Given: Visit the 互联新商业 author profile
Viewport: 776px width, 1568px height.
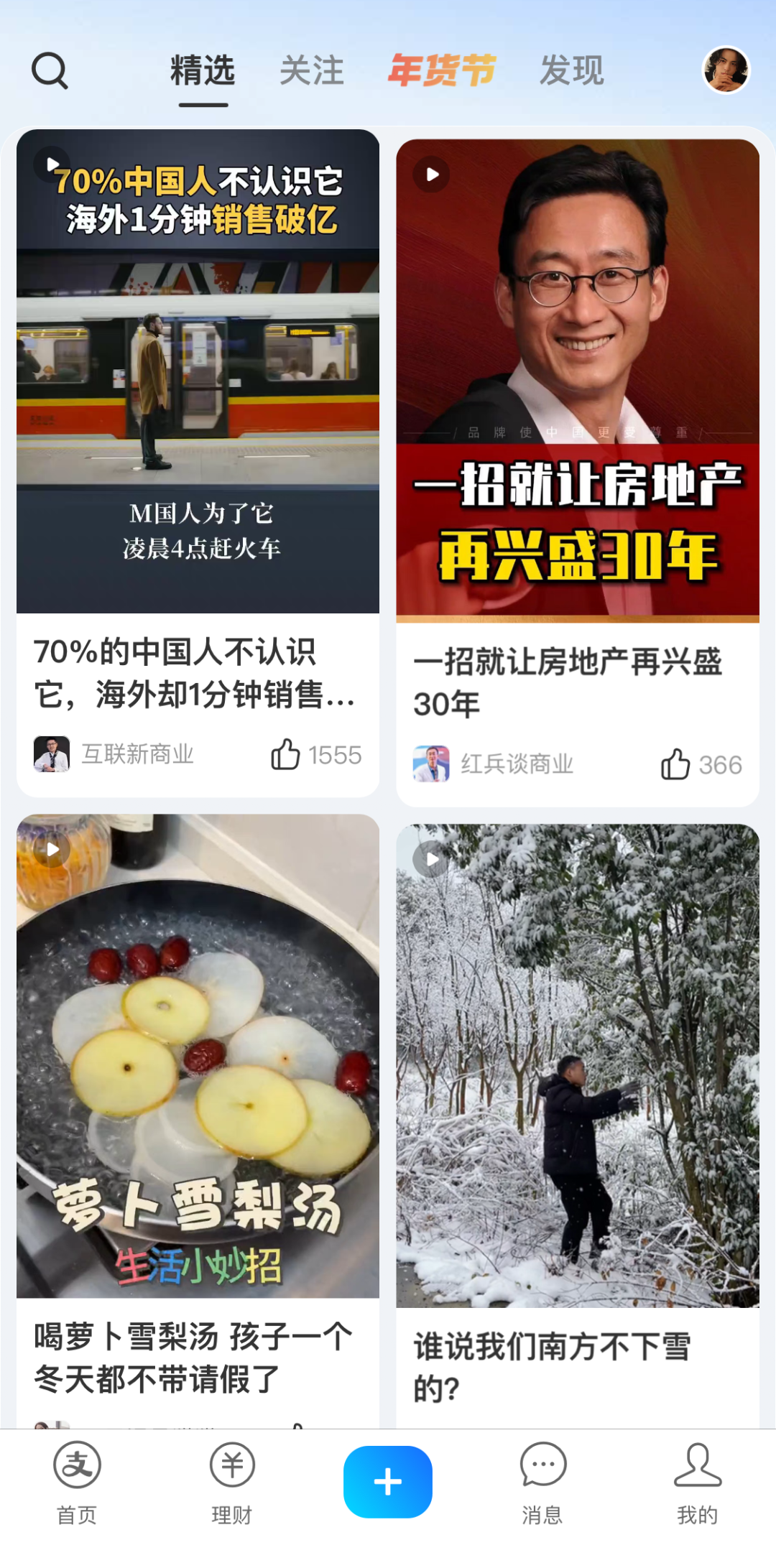Looking at the screenshot, I should click(x=115, y=754).
